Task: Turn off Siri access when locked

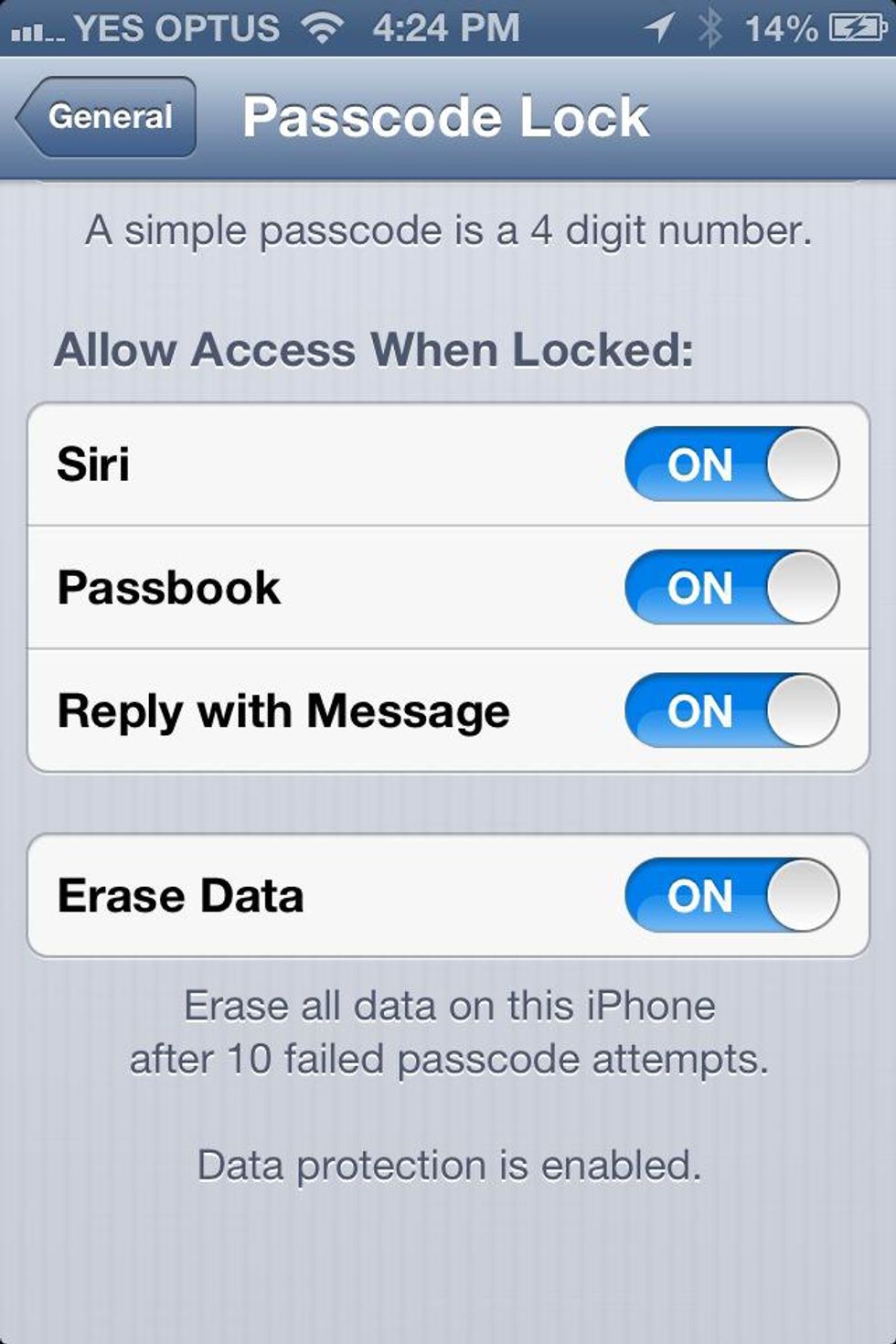Action: (731, 464)
